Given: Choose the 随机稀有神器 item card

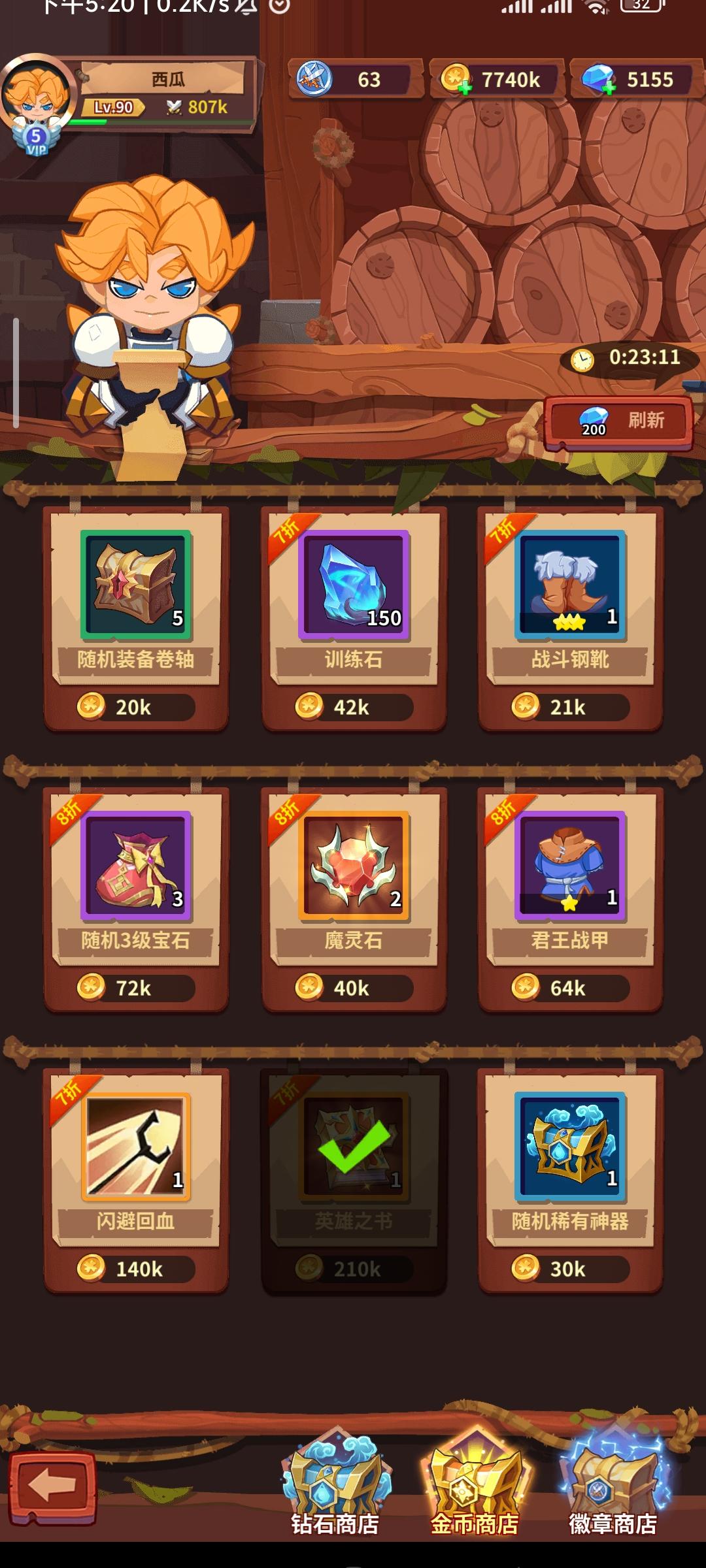Looking at the screenshot, I should pos(570,1163).
